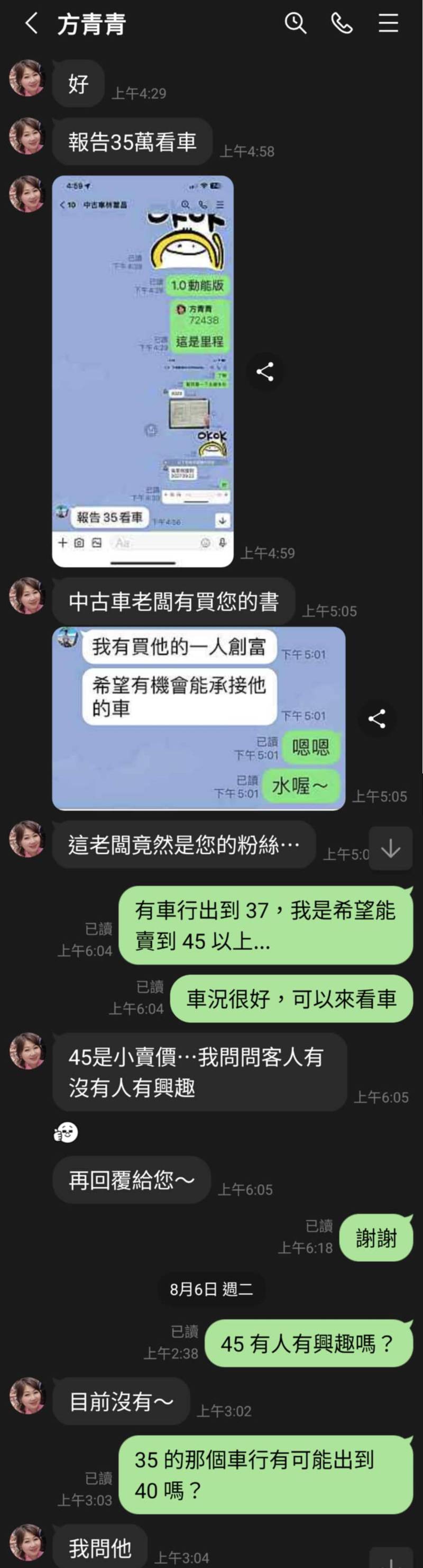Image resolution: width=423 pixels, height=1568 pixels.
Task: Jump to latest messages with down arrow
Action: point(390,849)
